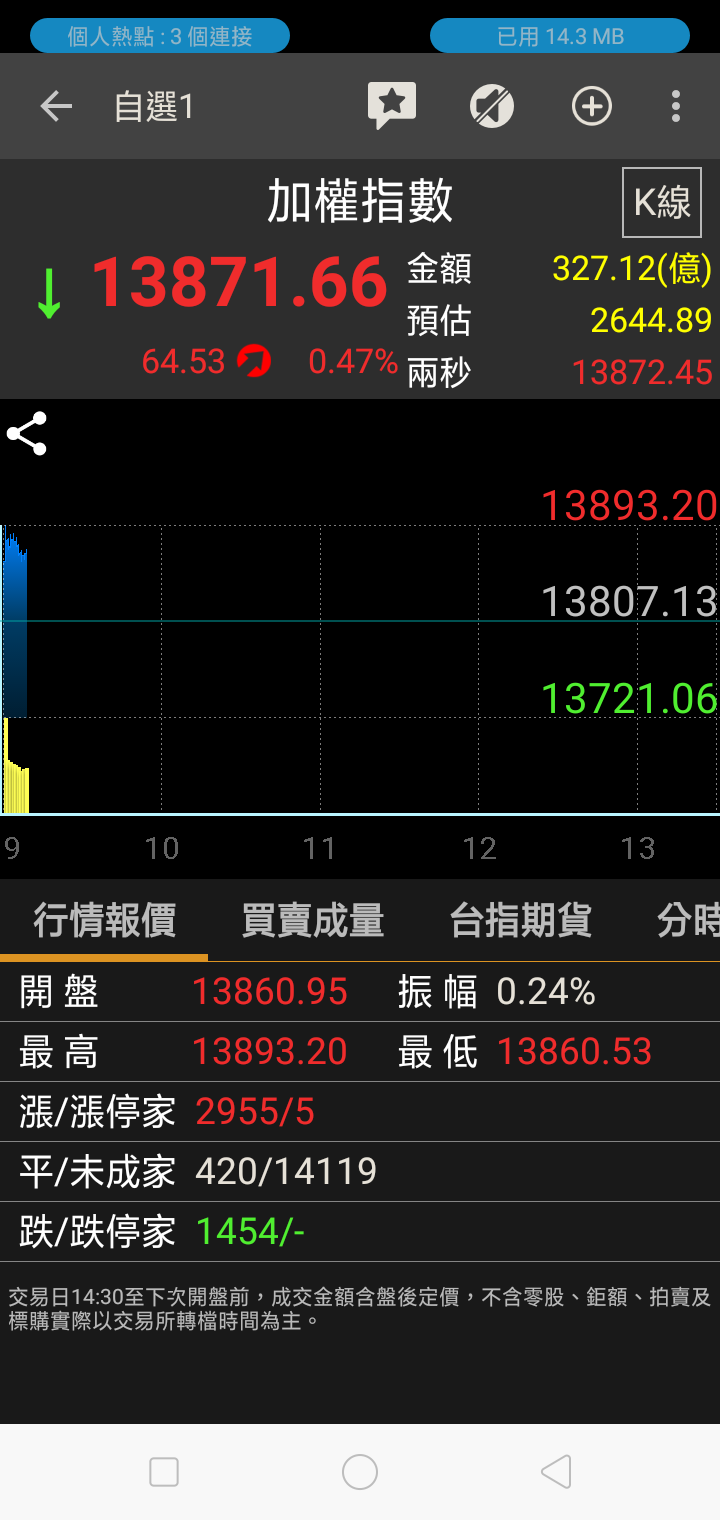Open recent apps from navigation bar
The image size is (720, 1520).
pos(164,1472)
